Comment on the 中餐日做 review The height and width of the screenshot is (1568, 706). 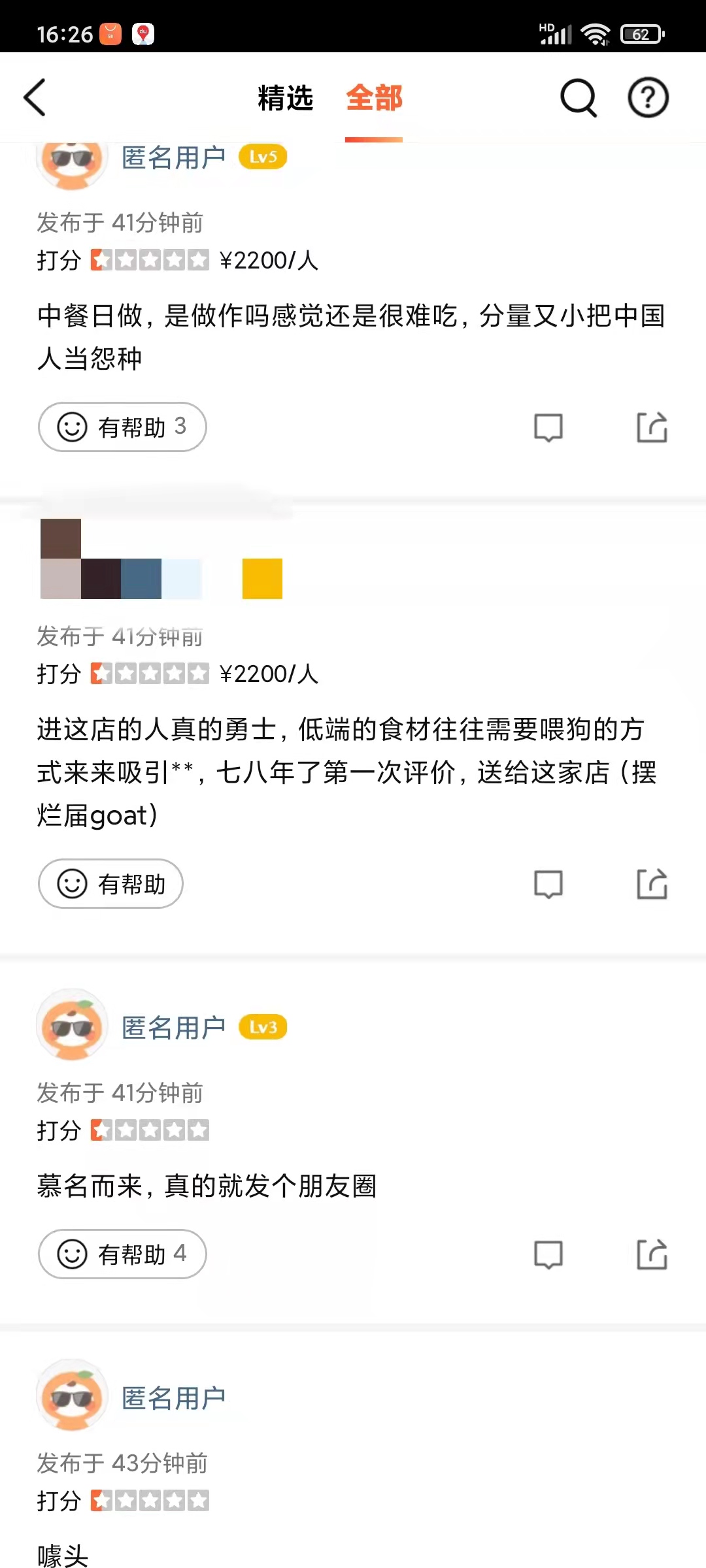[x=548, y=428]
